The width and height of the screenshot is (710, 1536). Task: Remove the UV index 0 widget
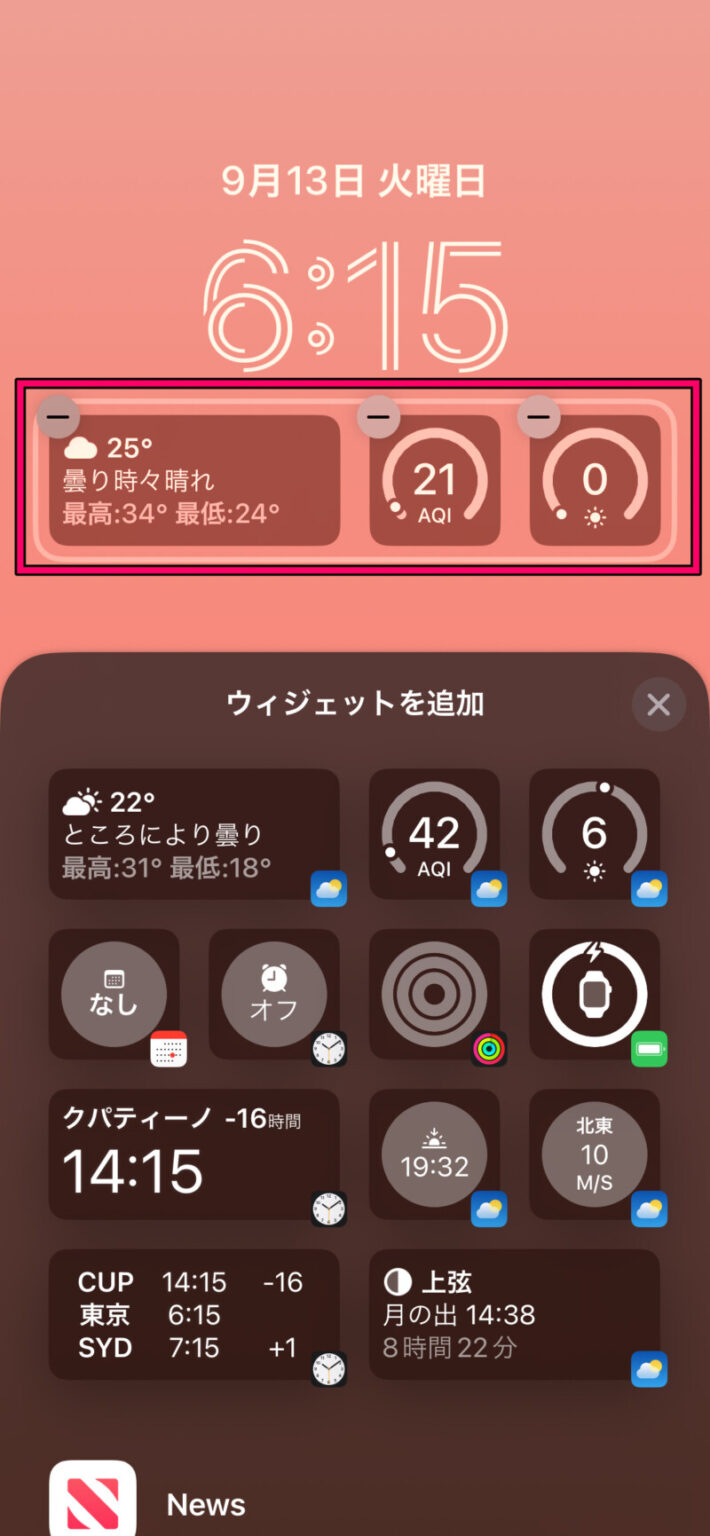[x=538, y=413]
